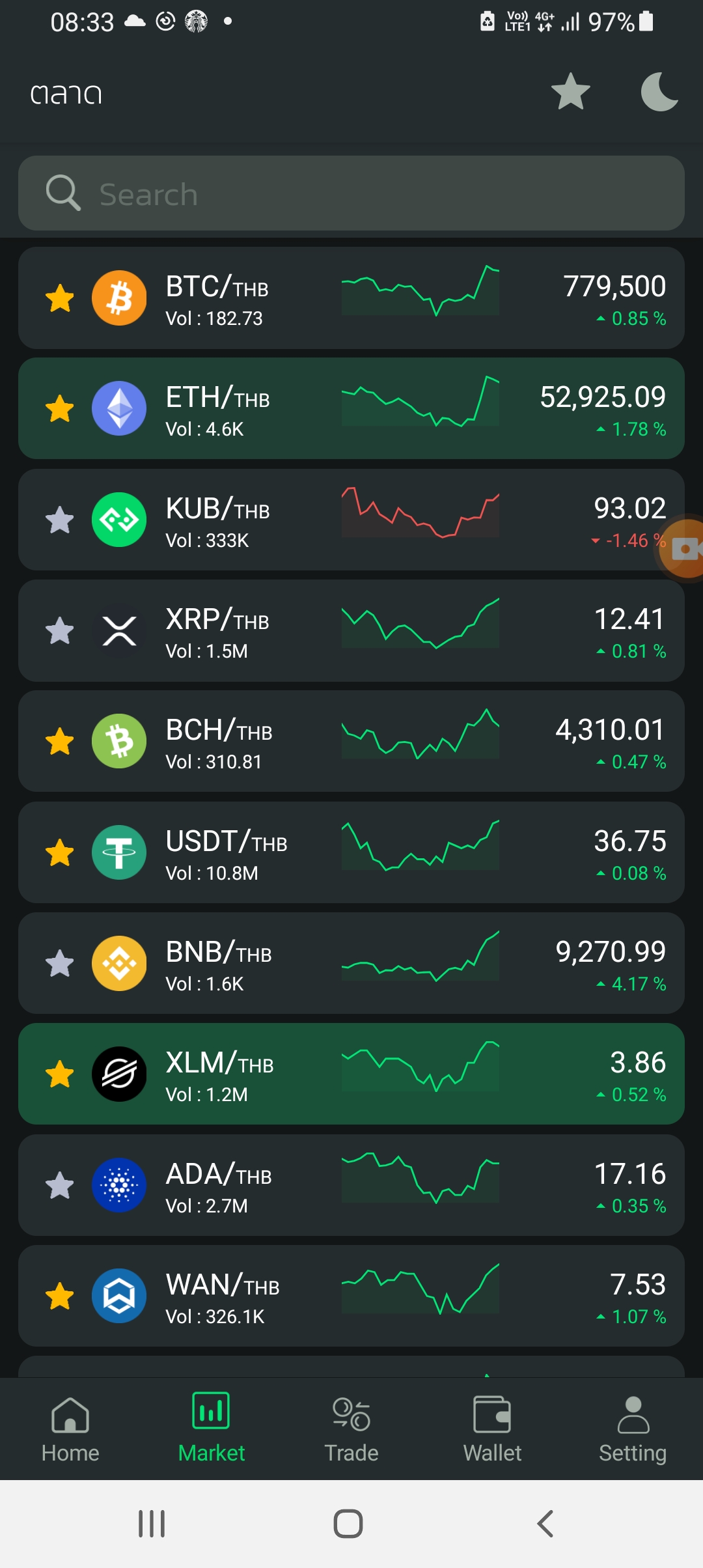Add KUB/THB to favorites
Screen dimensions: 703x1568
click(60, 520)
